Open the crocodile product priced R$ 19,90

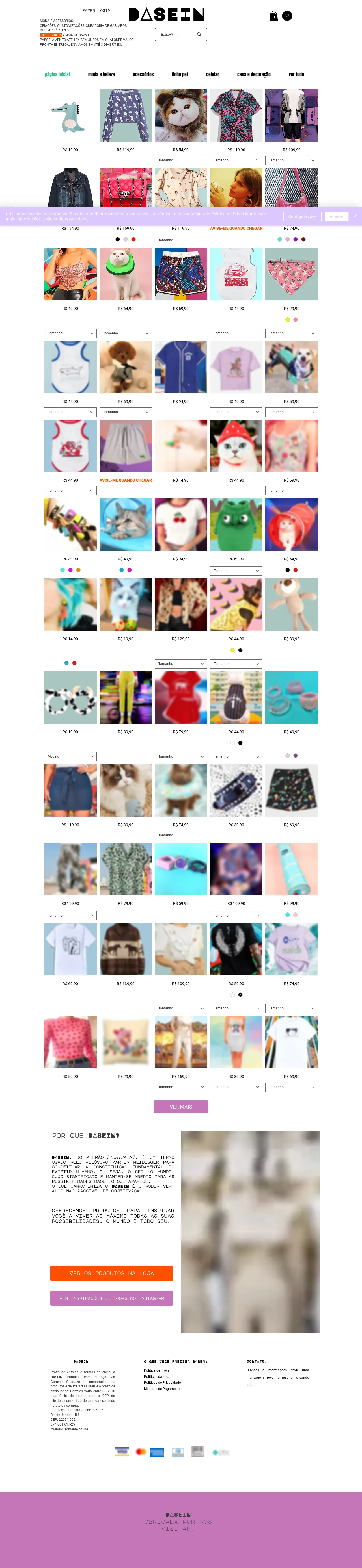pos(70,116)
